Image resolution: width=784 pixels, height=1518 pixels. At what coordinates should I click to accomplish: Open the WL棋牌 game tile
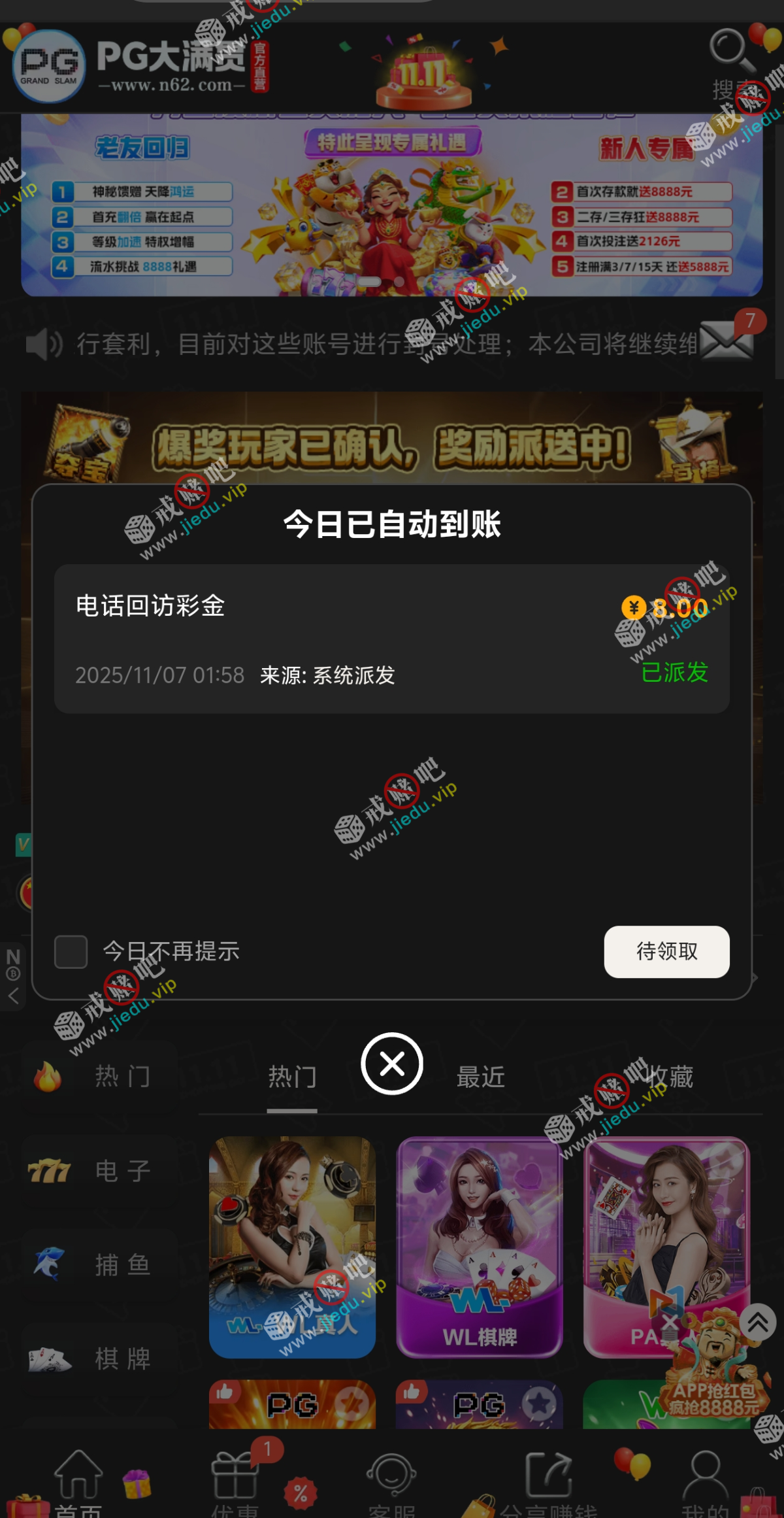[x=480, y=1246]
